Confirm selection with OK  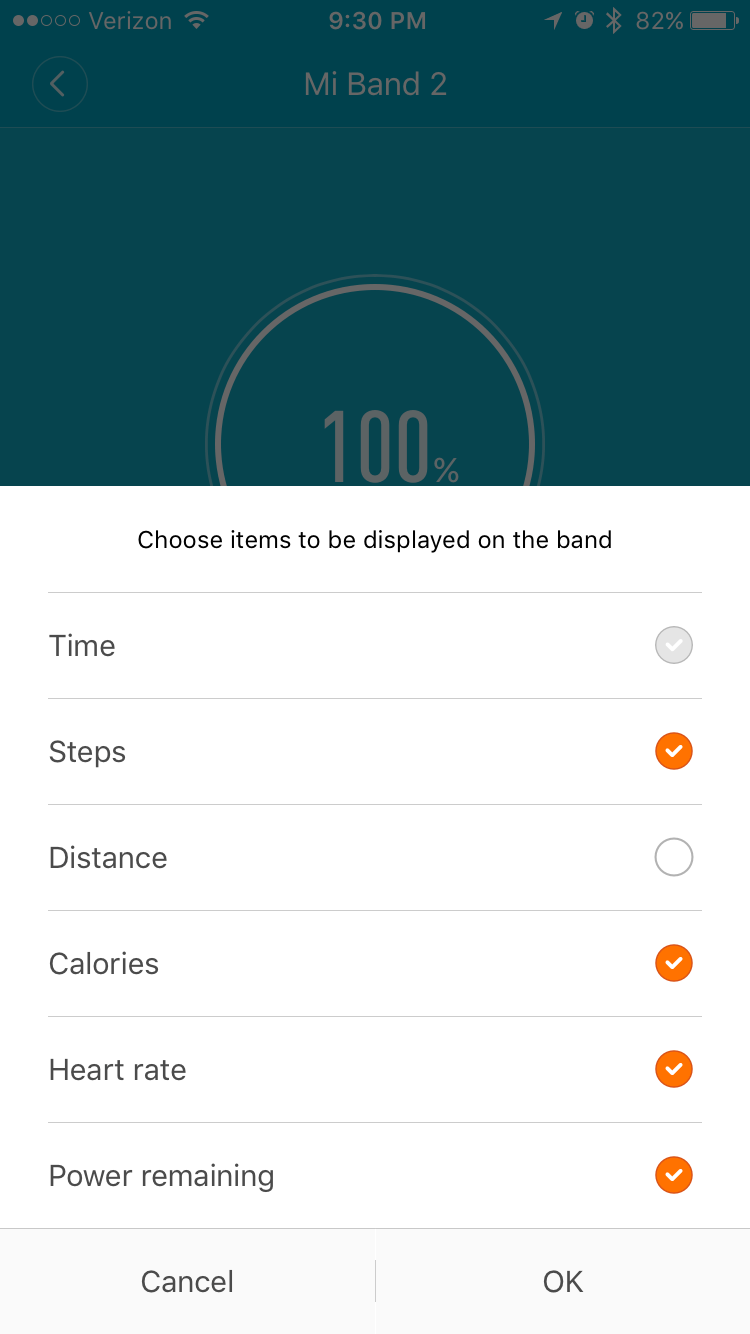562,1281
